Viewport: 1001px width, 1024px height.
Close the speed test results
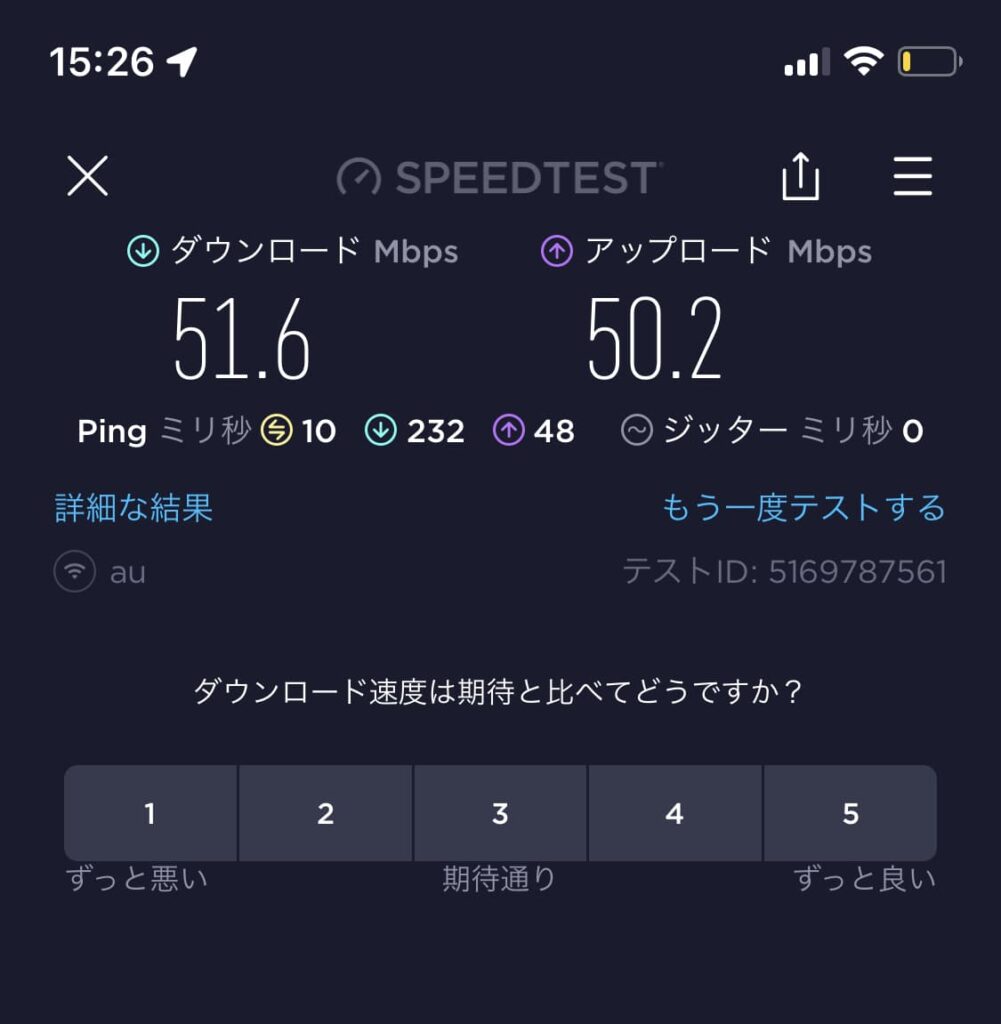[87, 177]
